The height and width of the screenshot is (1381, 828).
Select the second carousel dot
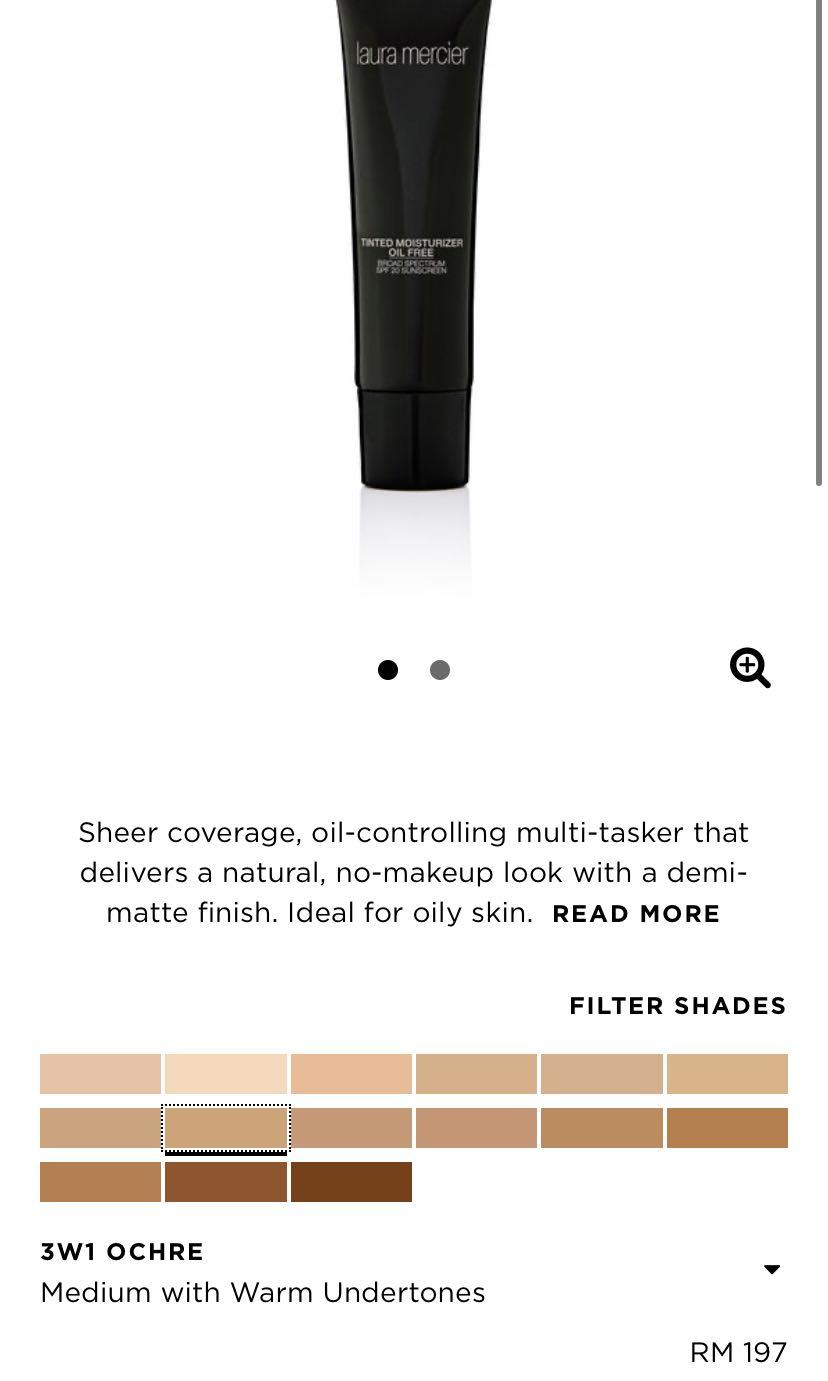tap(440, 669)
